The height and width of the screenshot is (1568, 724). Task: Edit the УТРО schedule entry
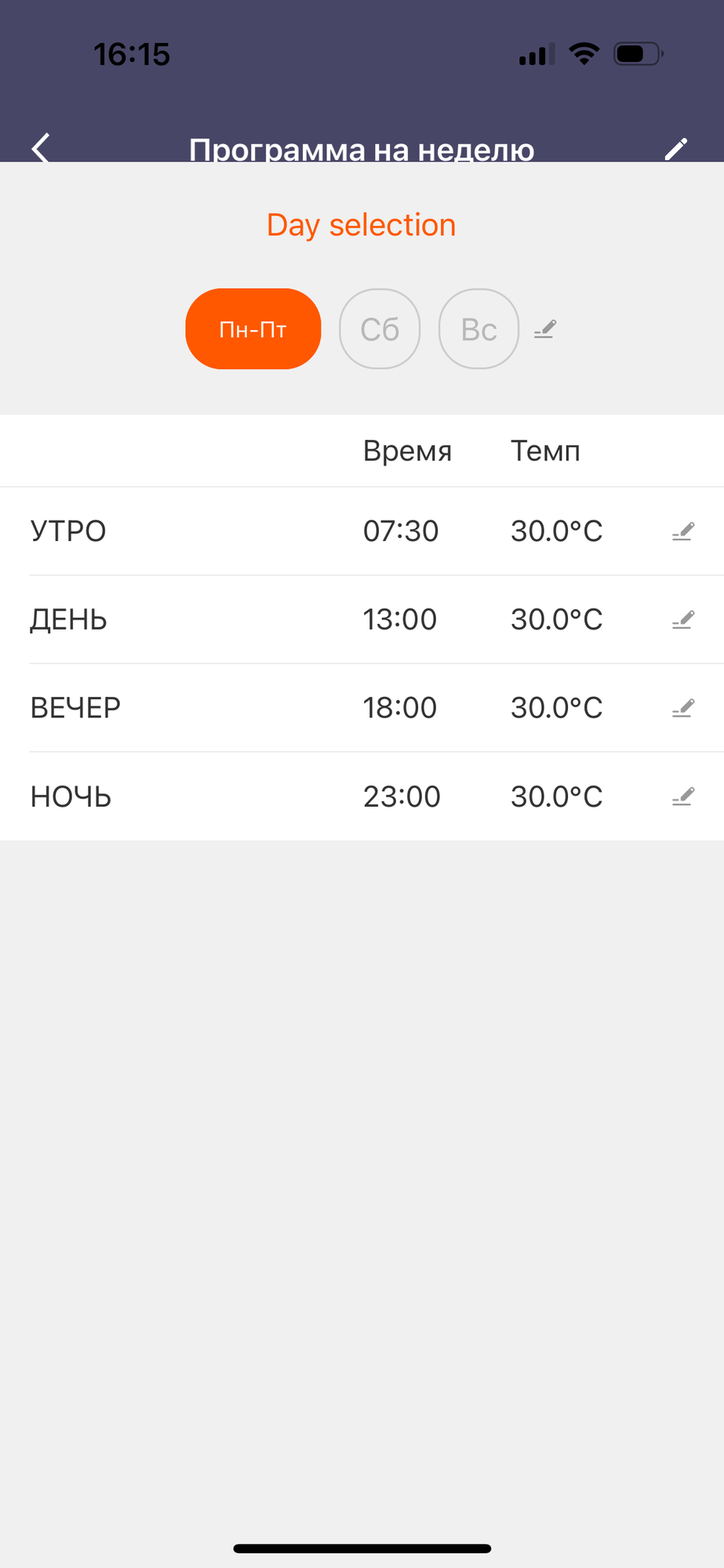pyautogui.click(x=683, y=532)
